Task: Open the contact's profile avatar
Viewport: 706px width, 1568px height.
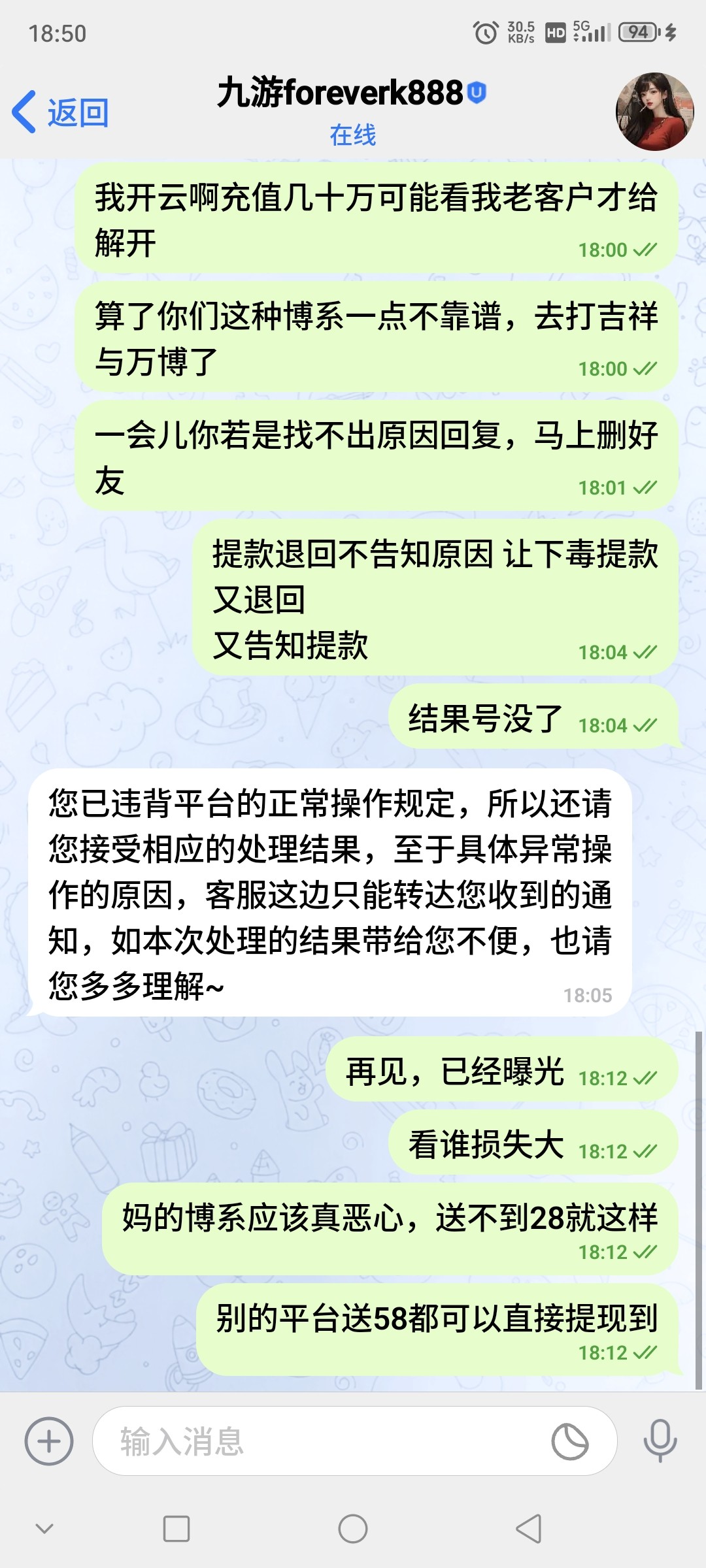Action: click(654, 112)
